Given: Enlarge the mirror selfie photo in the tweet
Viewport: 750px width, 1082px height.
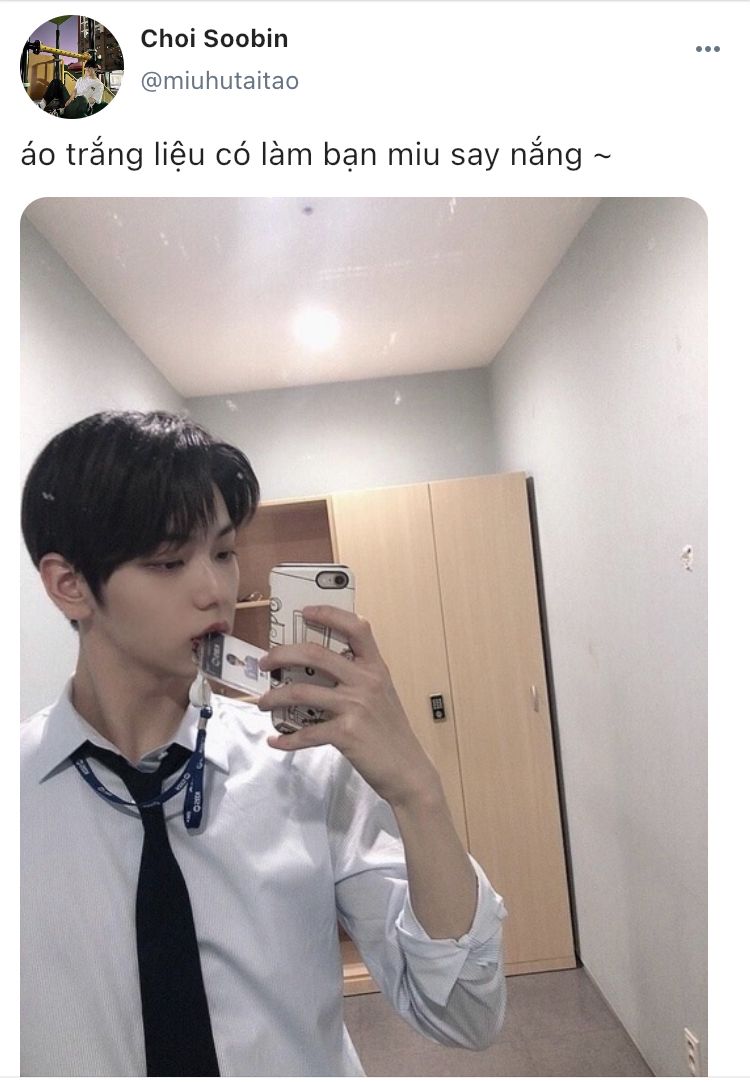Looking at the screenshot, I should (364, 636).
